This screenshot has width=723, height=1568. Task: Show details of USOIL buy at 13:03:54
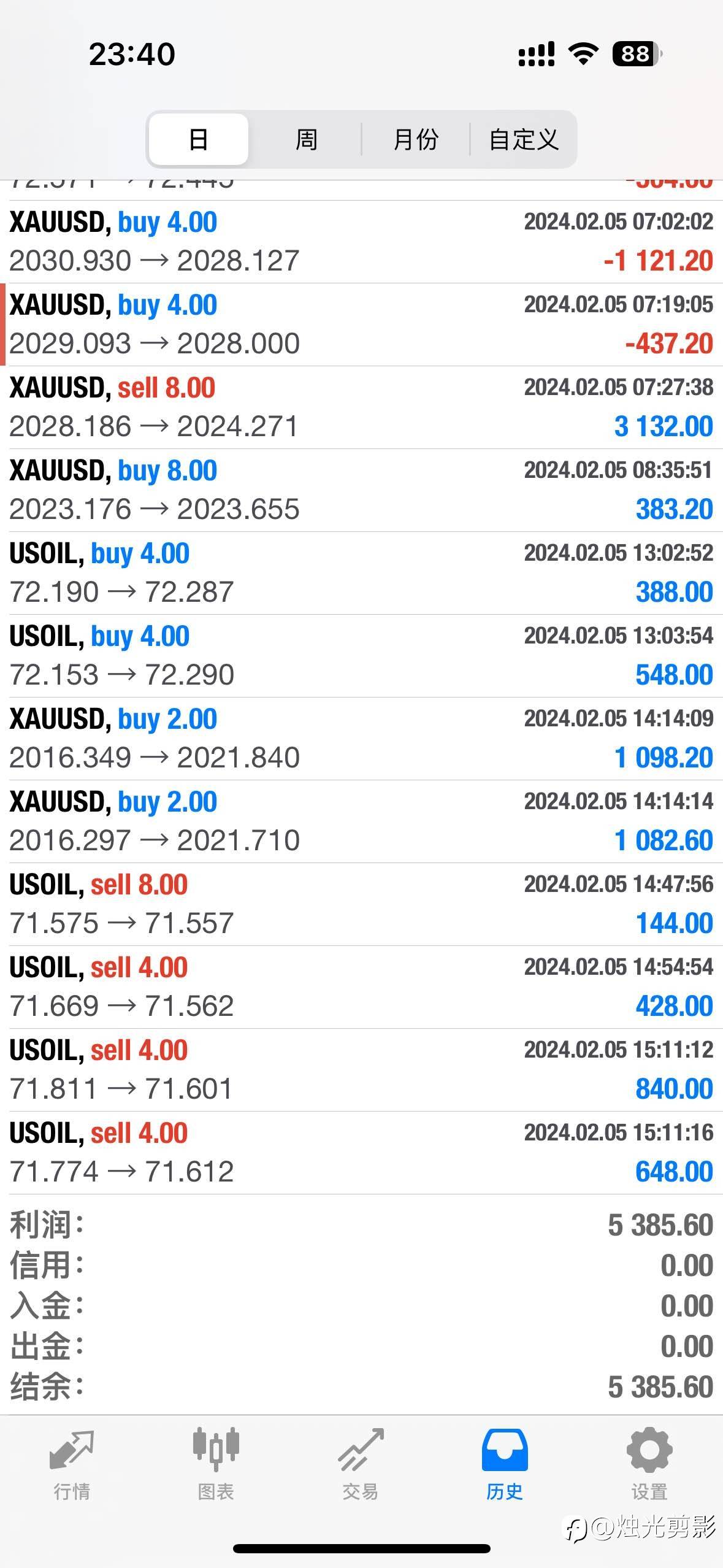pyautogui.click(x=361, y=656)
